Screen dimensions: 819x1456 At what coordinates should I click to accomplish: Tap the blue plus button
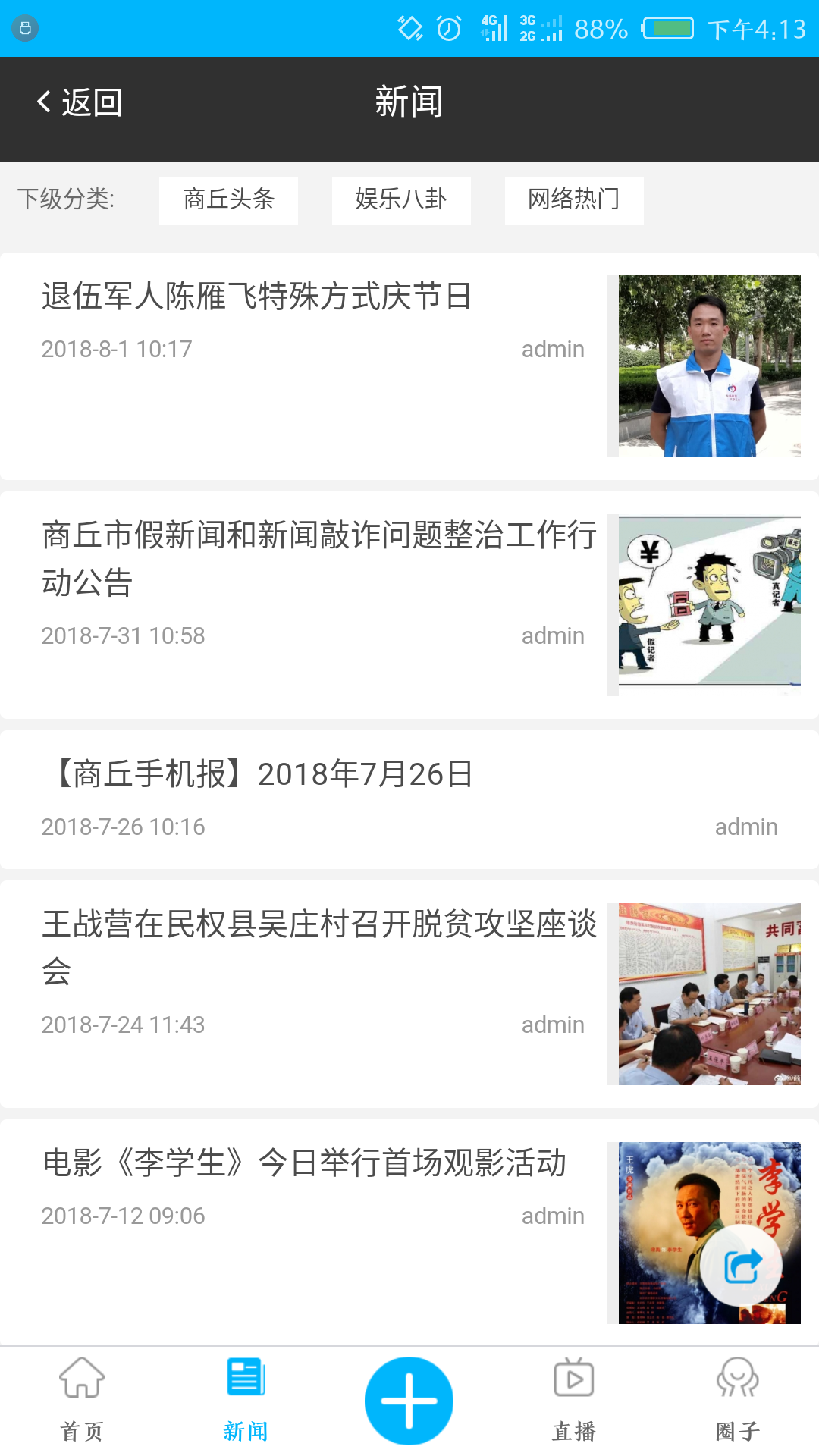click(409, 1400)
